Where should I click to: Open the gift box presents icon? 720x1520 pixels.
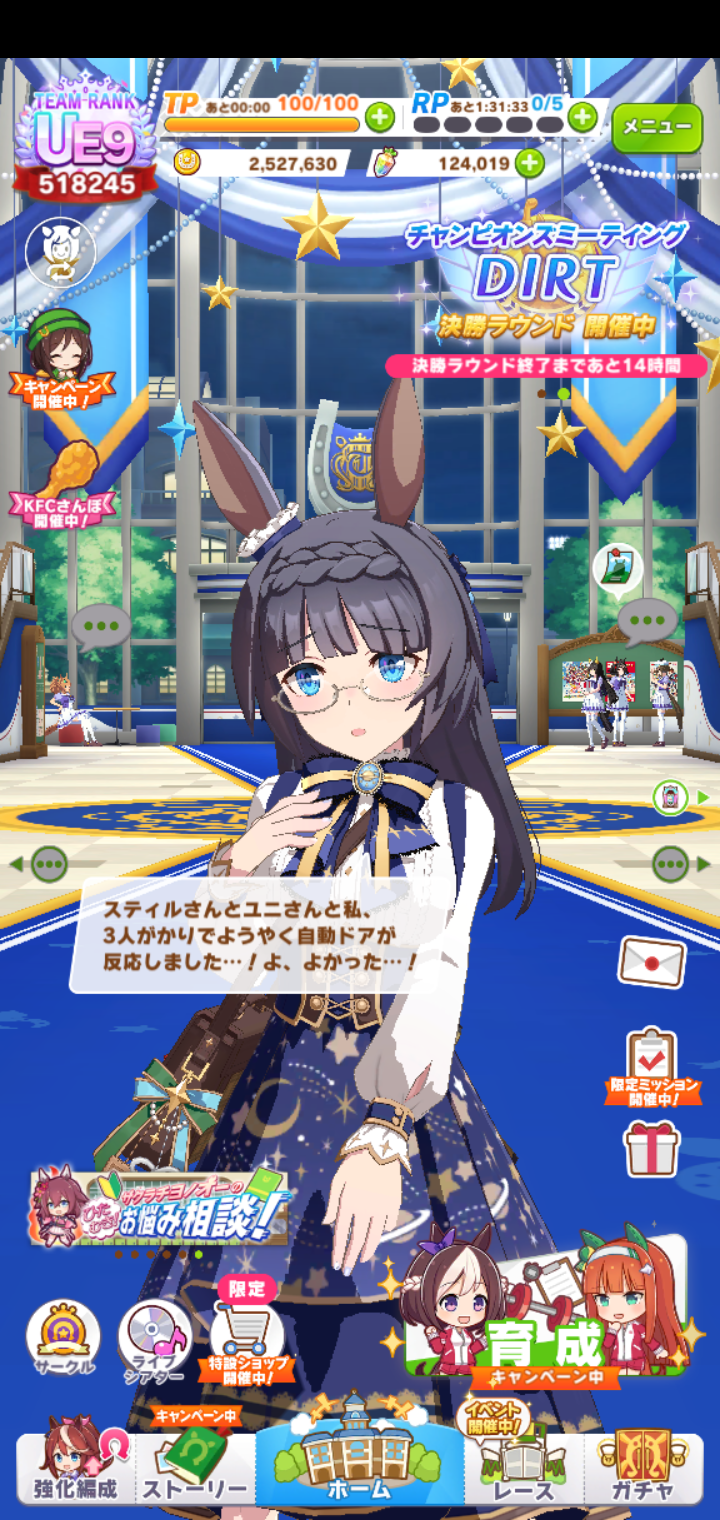[x=652, y=1148]
